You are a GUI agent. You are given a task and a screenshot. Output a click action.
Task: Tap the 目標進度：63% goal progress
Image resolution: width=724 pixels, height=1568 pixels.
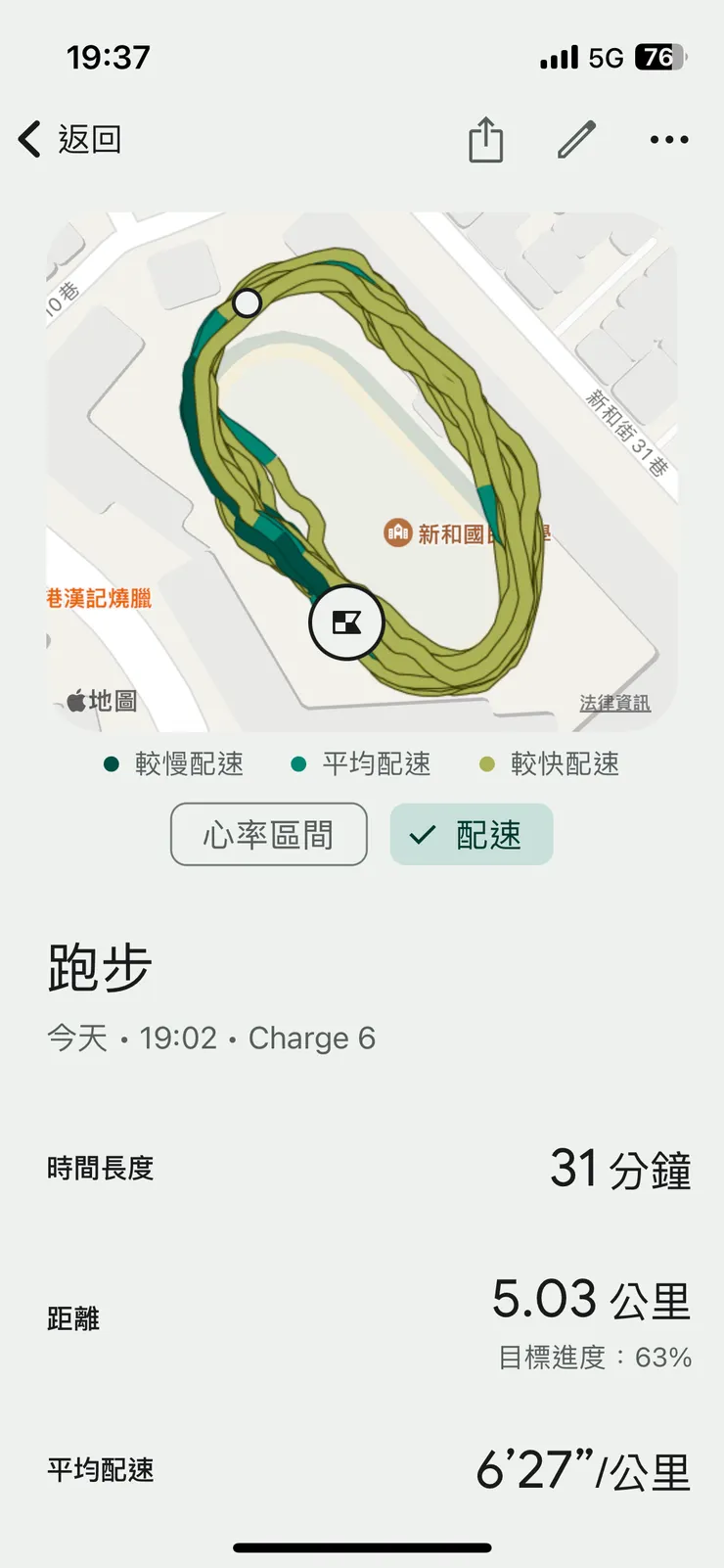pyautogui.click(x=592, y=1357)
